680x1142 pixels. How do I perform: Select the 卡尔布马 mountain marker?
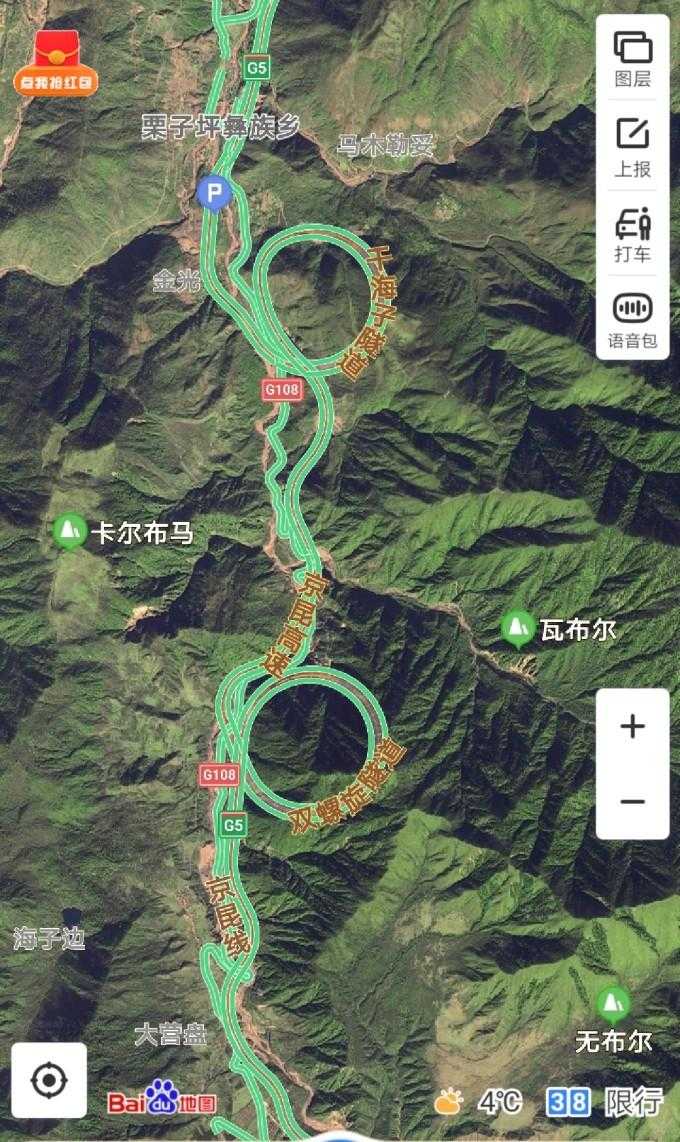click(70, 530)
